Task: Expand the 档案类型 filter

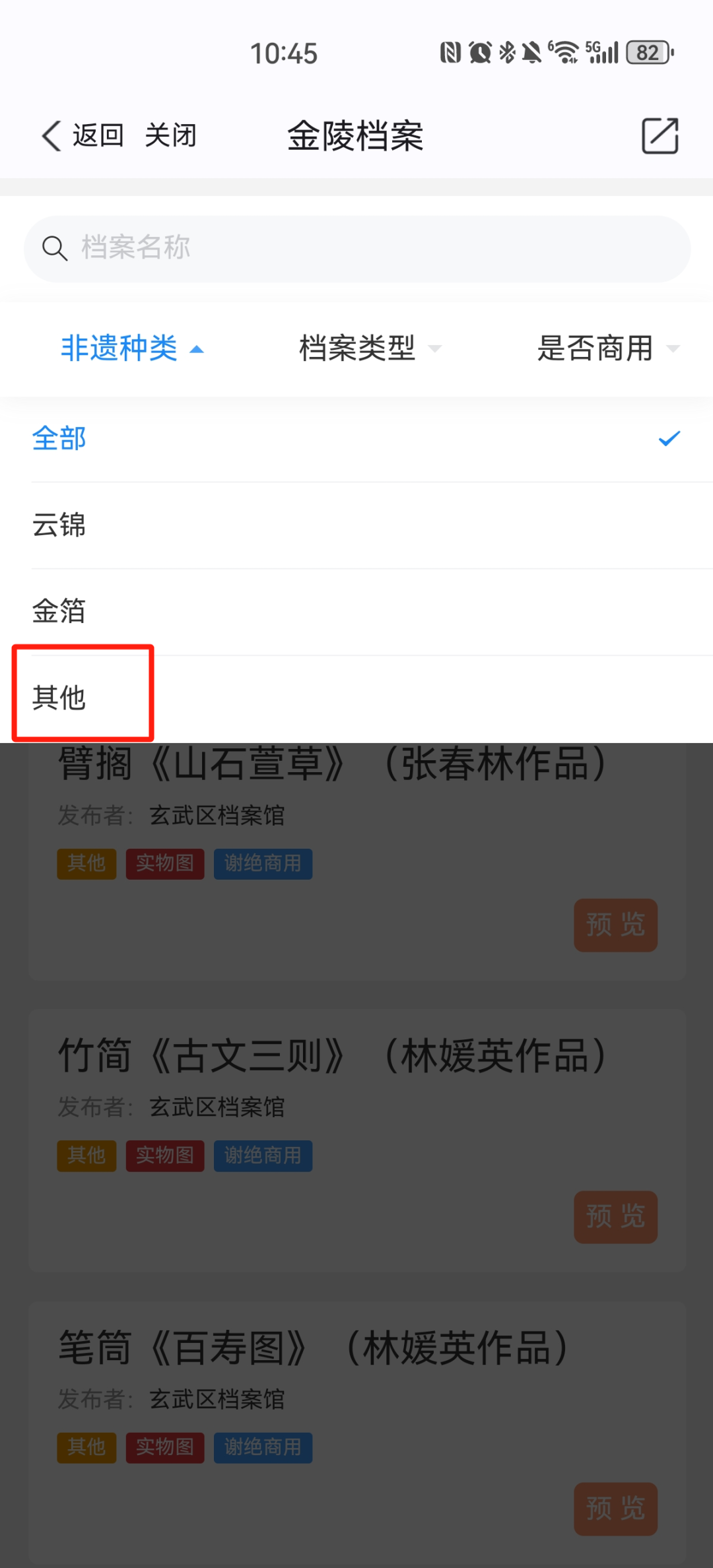Action: (x=370, y=348)
